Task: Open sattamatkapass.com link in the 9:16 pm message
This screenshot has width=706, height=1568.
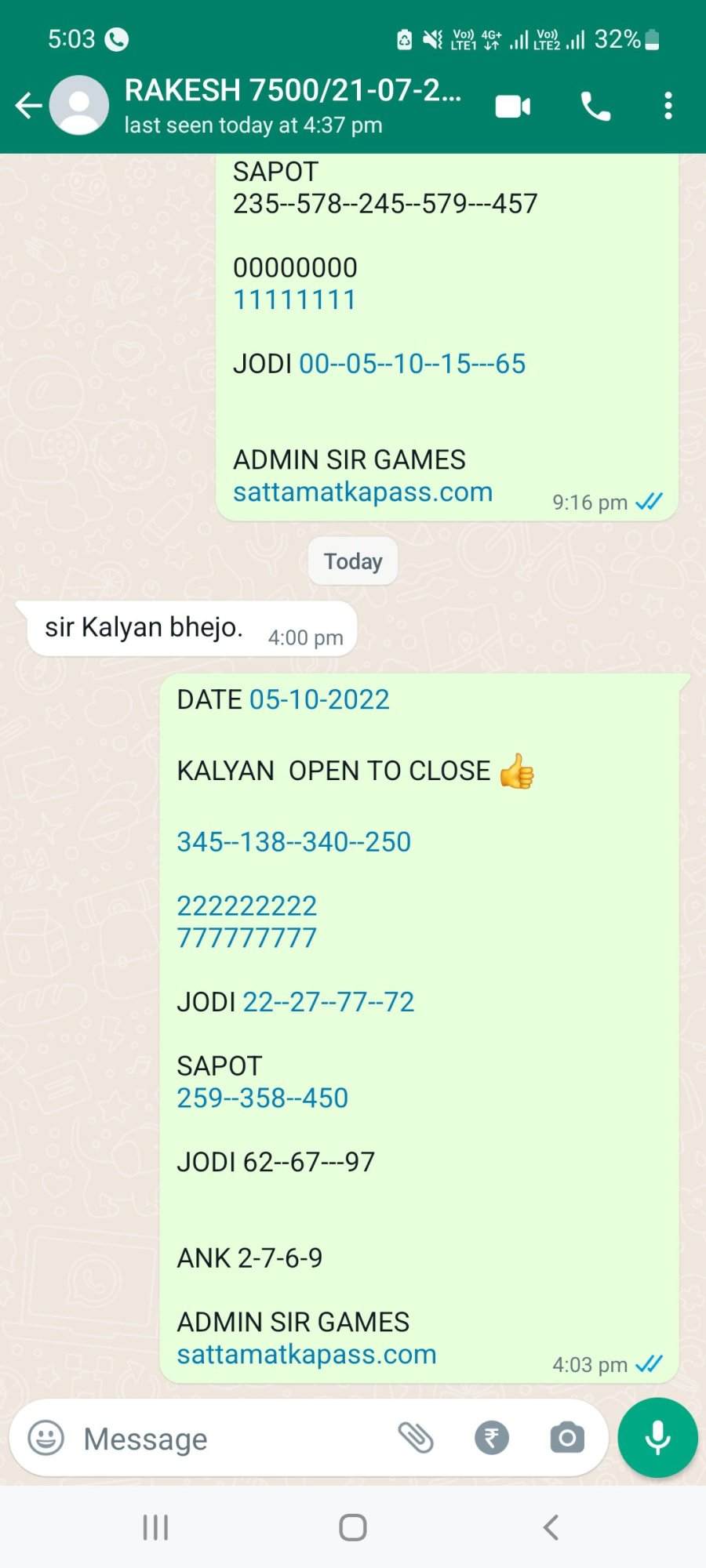Action: [x=363, y=492]
